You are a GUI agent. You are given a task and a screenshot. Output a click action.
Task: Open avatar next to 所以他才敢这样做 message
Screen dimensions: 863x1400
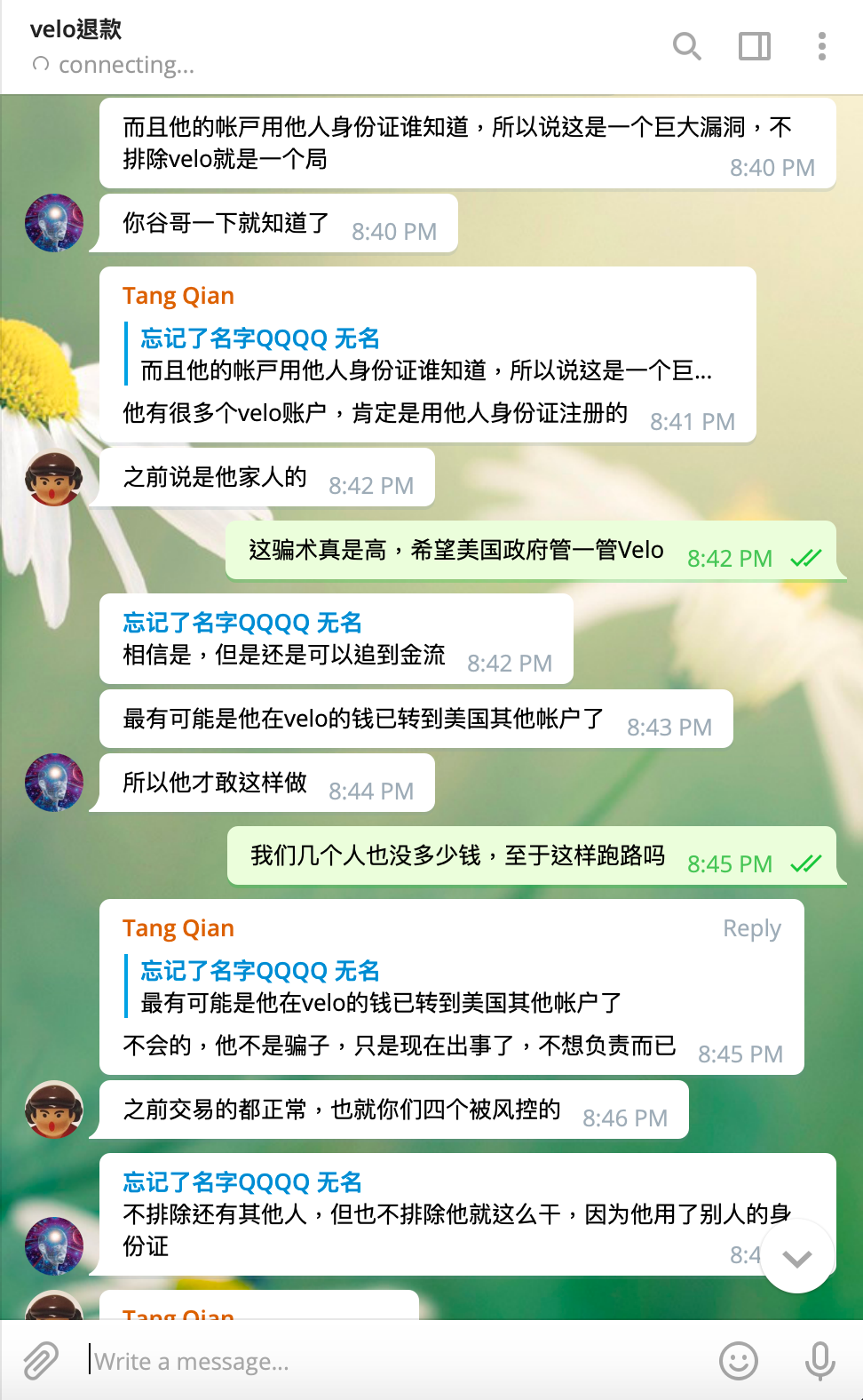[54, 783]
